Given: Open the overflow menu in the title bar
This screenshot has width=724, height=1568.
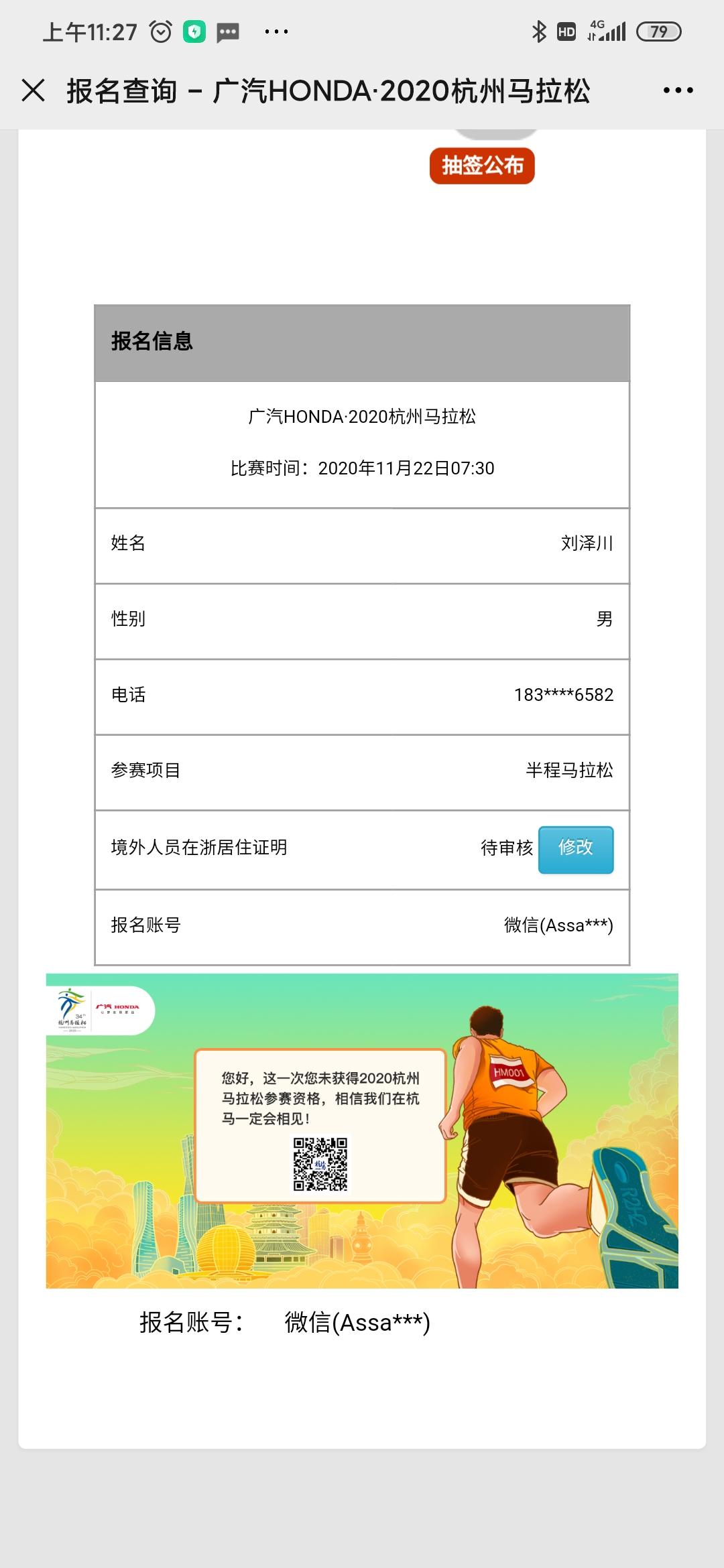Looking at the screenshot, I should click(x=678, y=90).
